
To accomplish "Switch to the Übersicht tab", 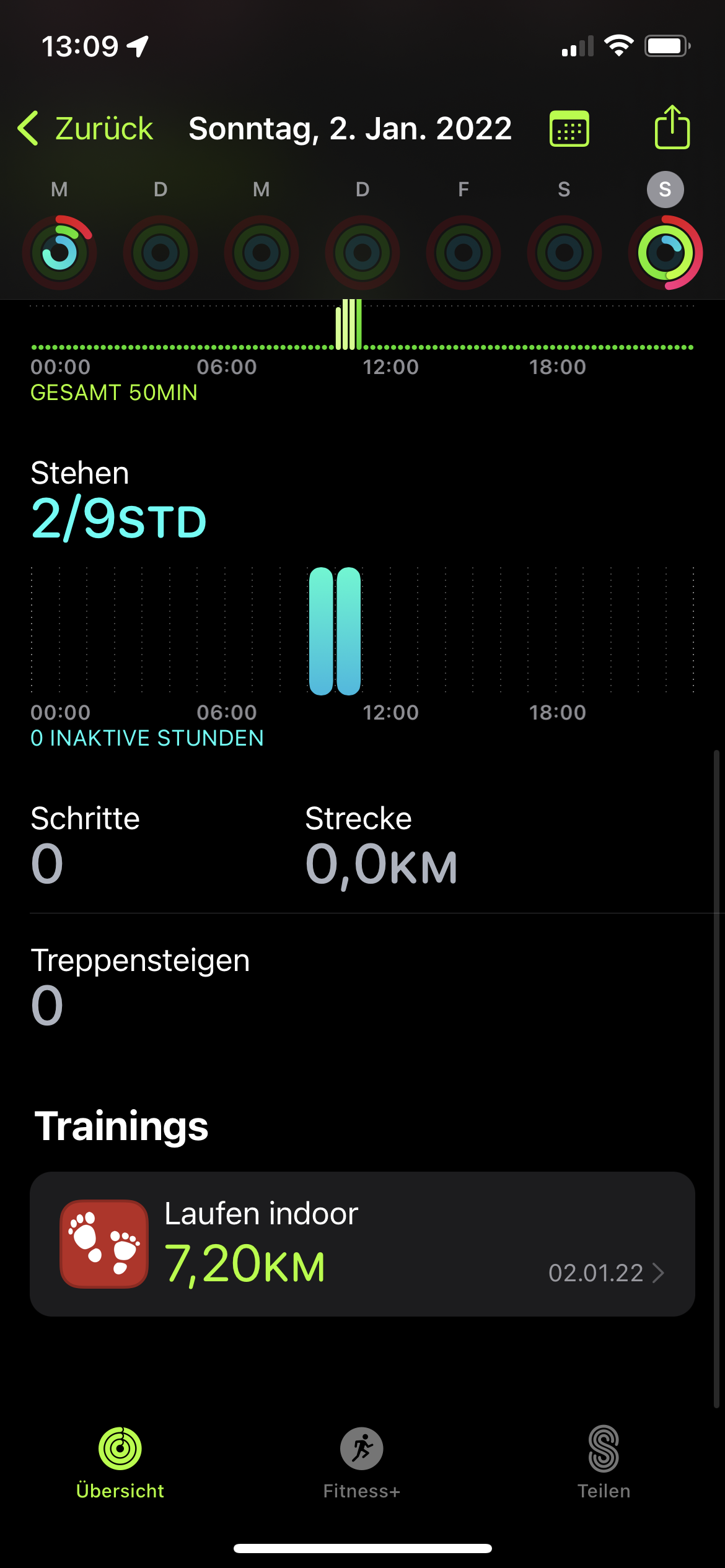I will tap(120, 1461).
